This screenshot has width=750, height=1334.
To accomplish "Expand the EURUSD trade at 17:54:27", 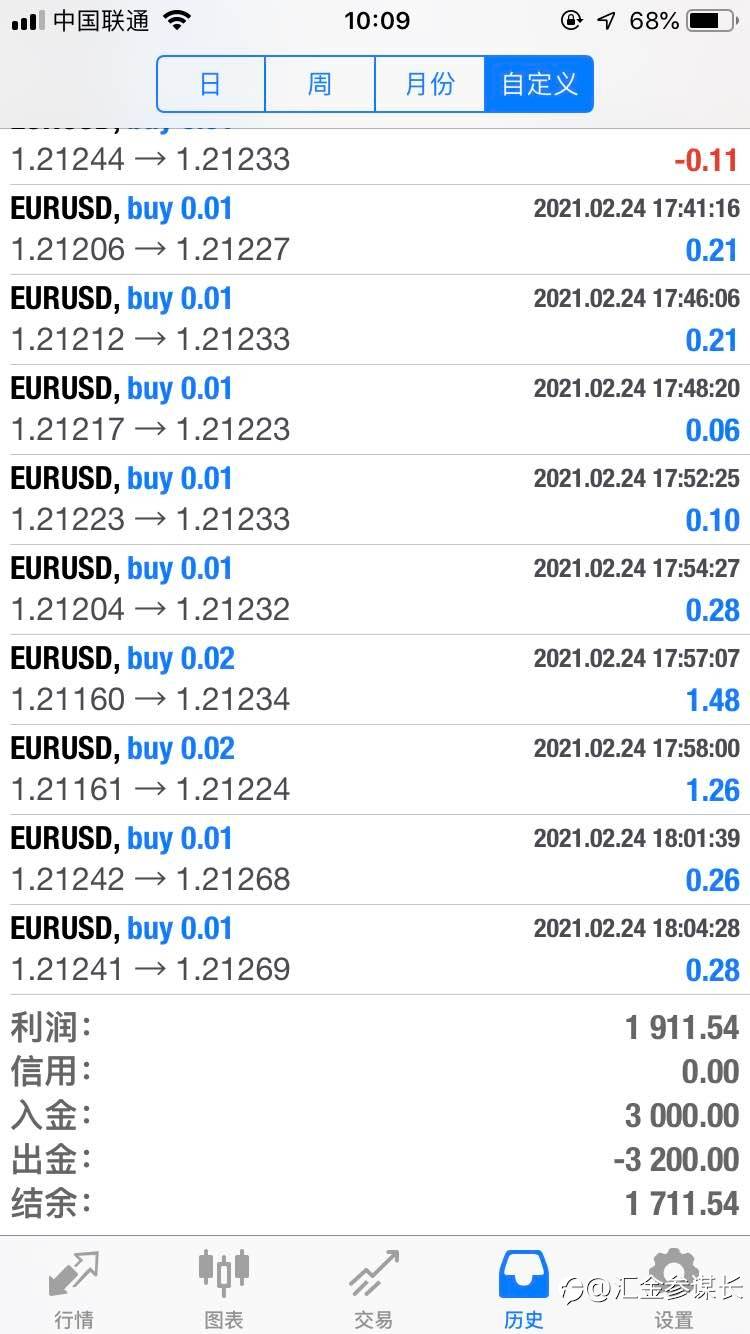I will click(375, 590).
